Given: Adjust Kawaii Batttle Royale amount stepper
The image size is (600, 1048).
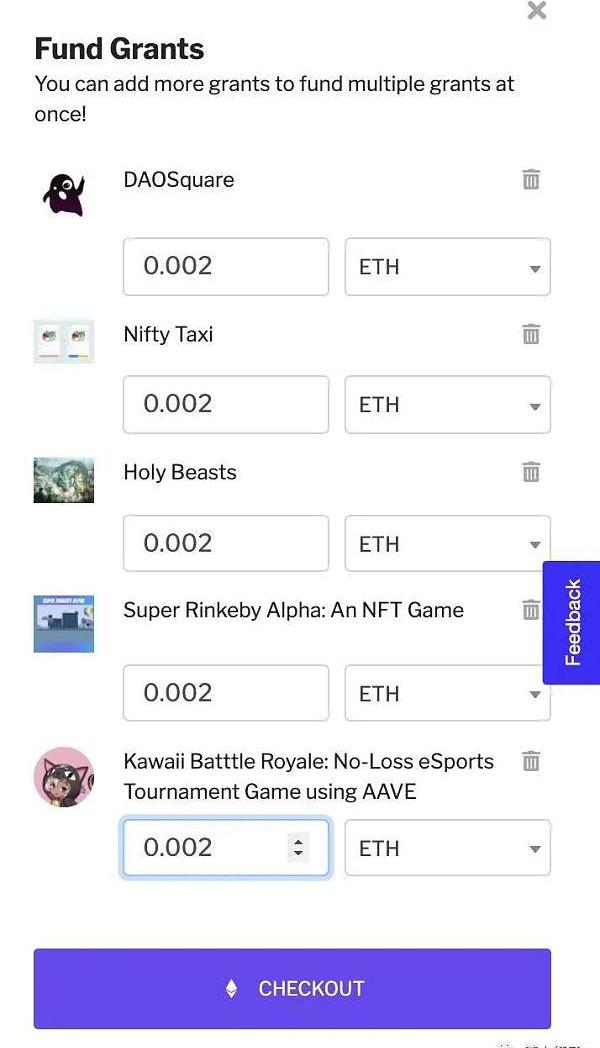Looking at the screenshot, I should click(x=298, y=847).
